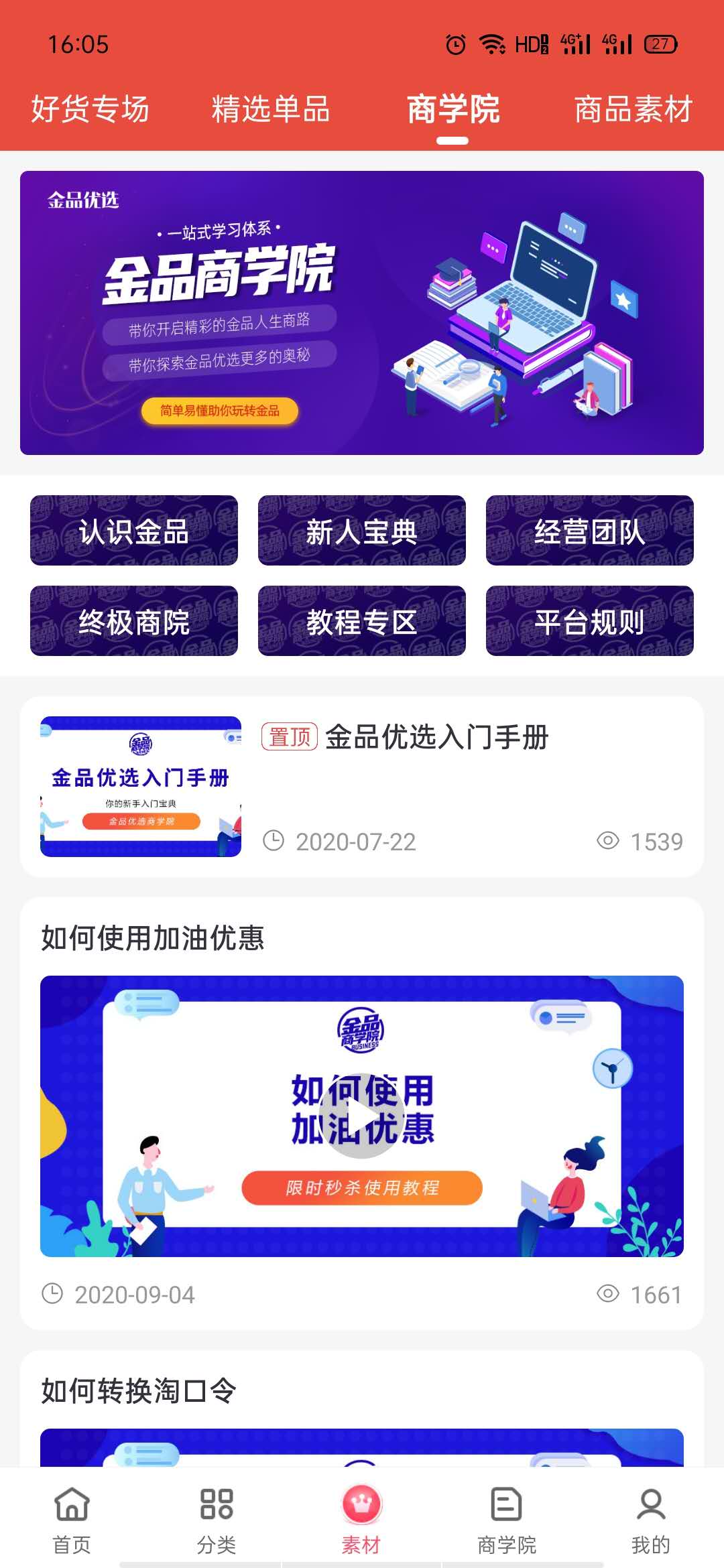Viewport: 724px width, 1568px height.
Task: Open the 精选单品 tab
Action: [269, 111]
